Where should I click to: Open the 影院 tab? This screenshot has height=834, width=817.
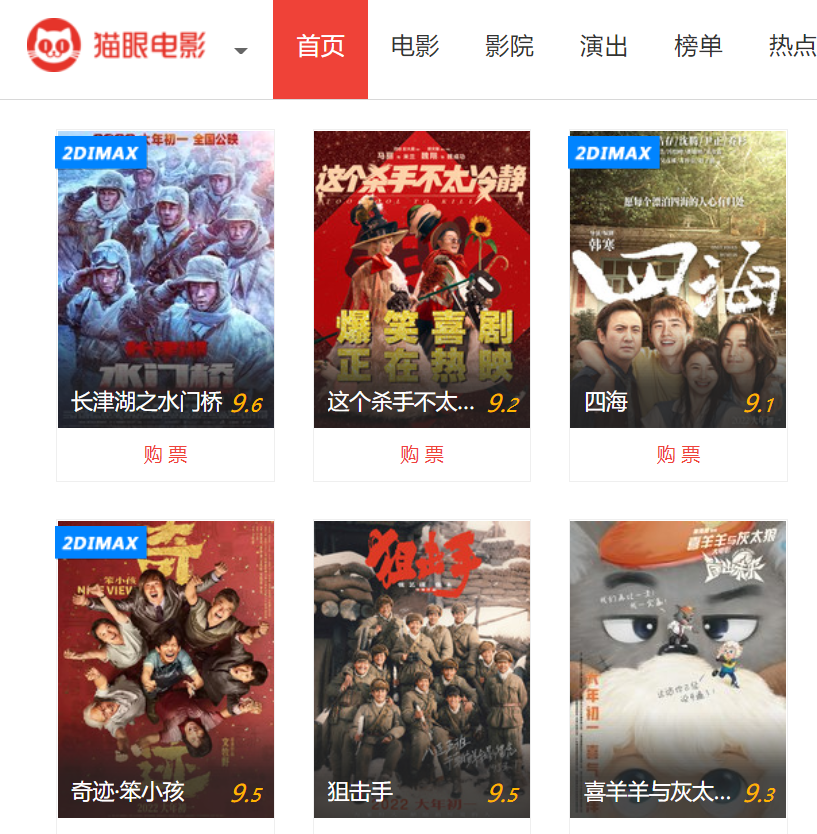pyautogui.click(x=509, y=47)
